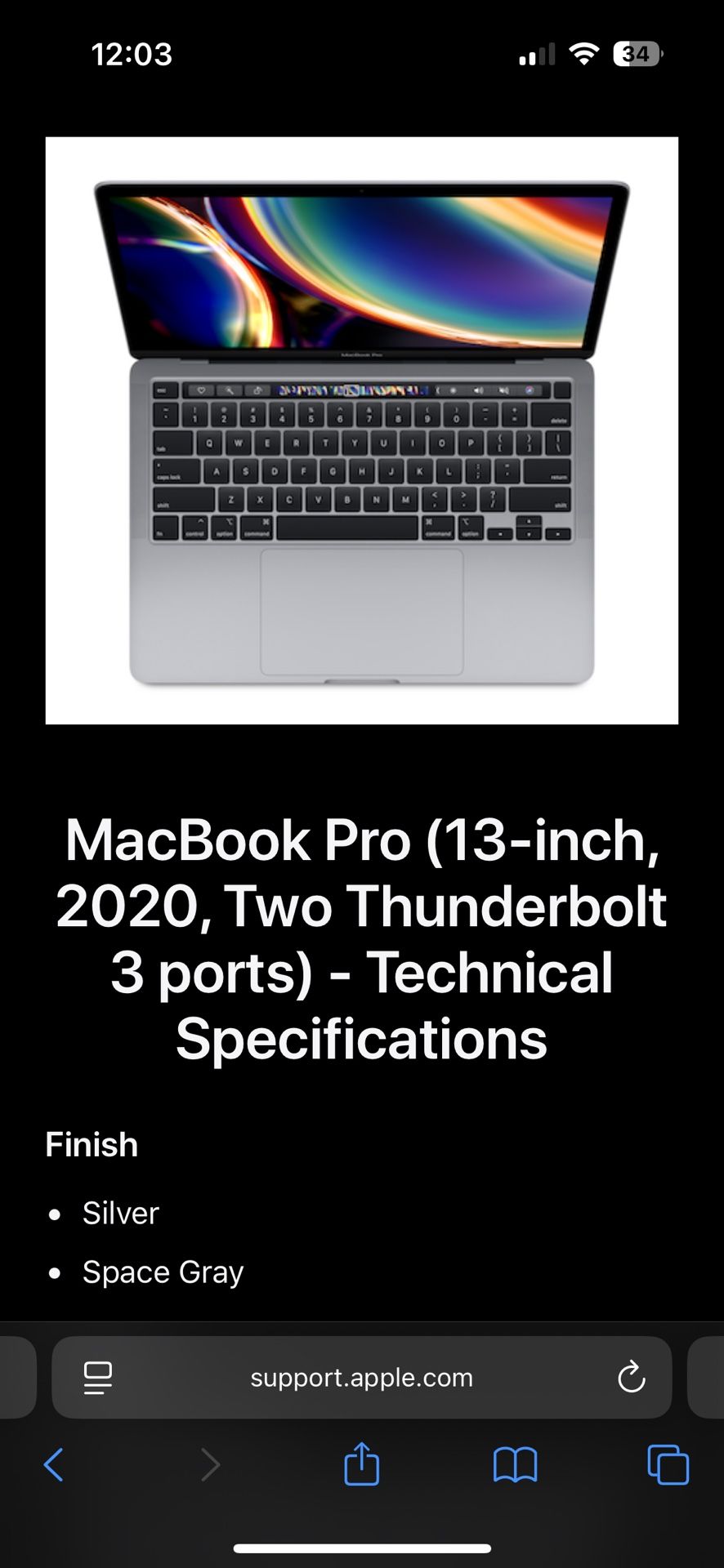The width and height of the screenshot is (724, 1568).
Task: Open the share sheet
Action: (x=361, y=1463)
